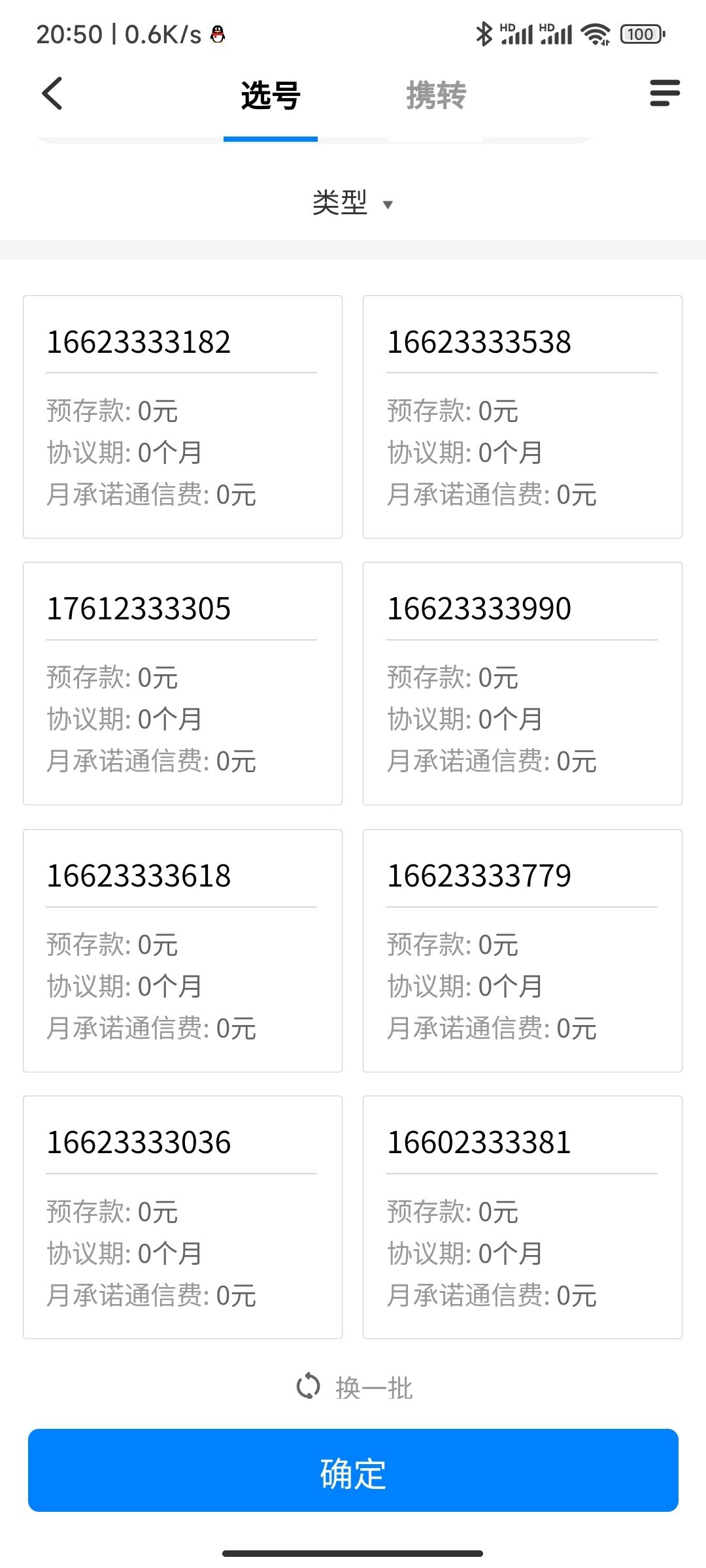The height and width of the screenshot is (1568, 706).
Task: Expand the 类型 dropdown filter
Action: coord(353,203)
